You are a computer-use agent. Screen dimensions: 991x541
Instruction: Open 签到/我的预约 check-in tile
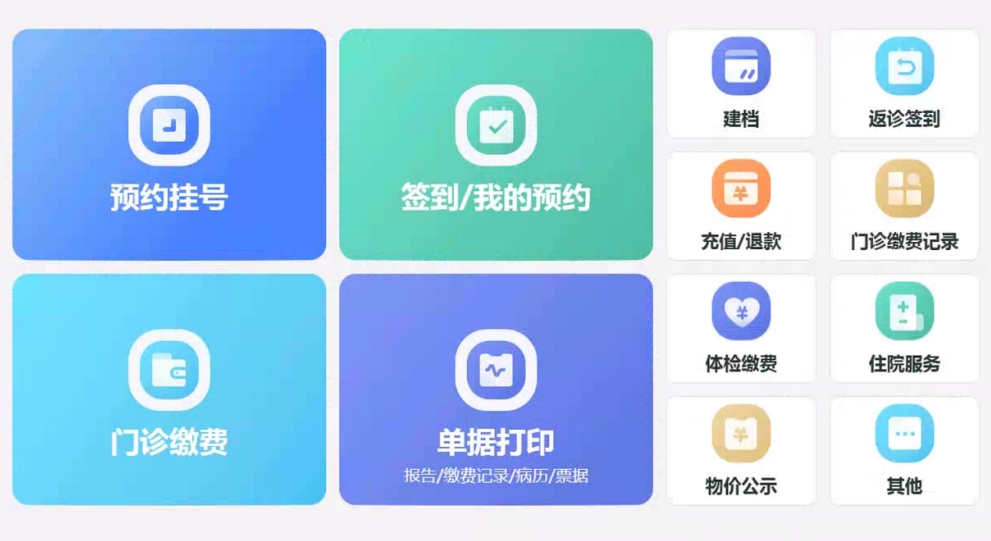coord(495,145)
